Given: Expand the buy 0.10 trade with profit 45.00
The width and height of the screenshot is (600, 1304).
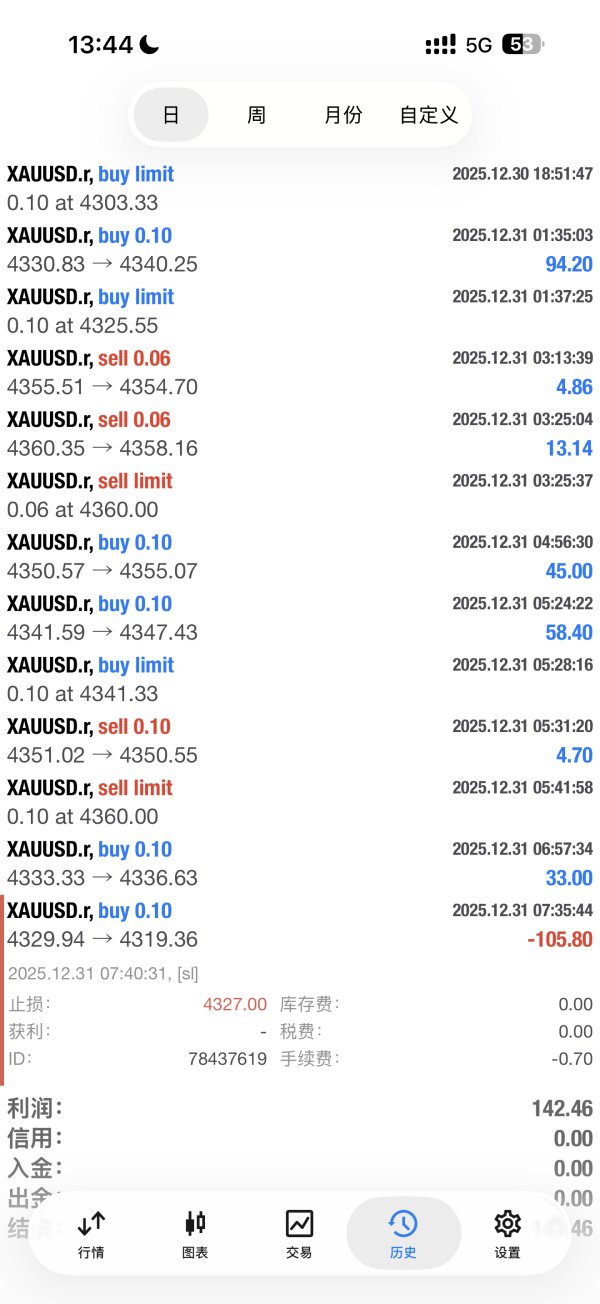Looking at the screenshot, I should [300, 557].
